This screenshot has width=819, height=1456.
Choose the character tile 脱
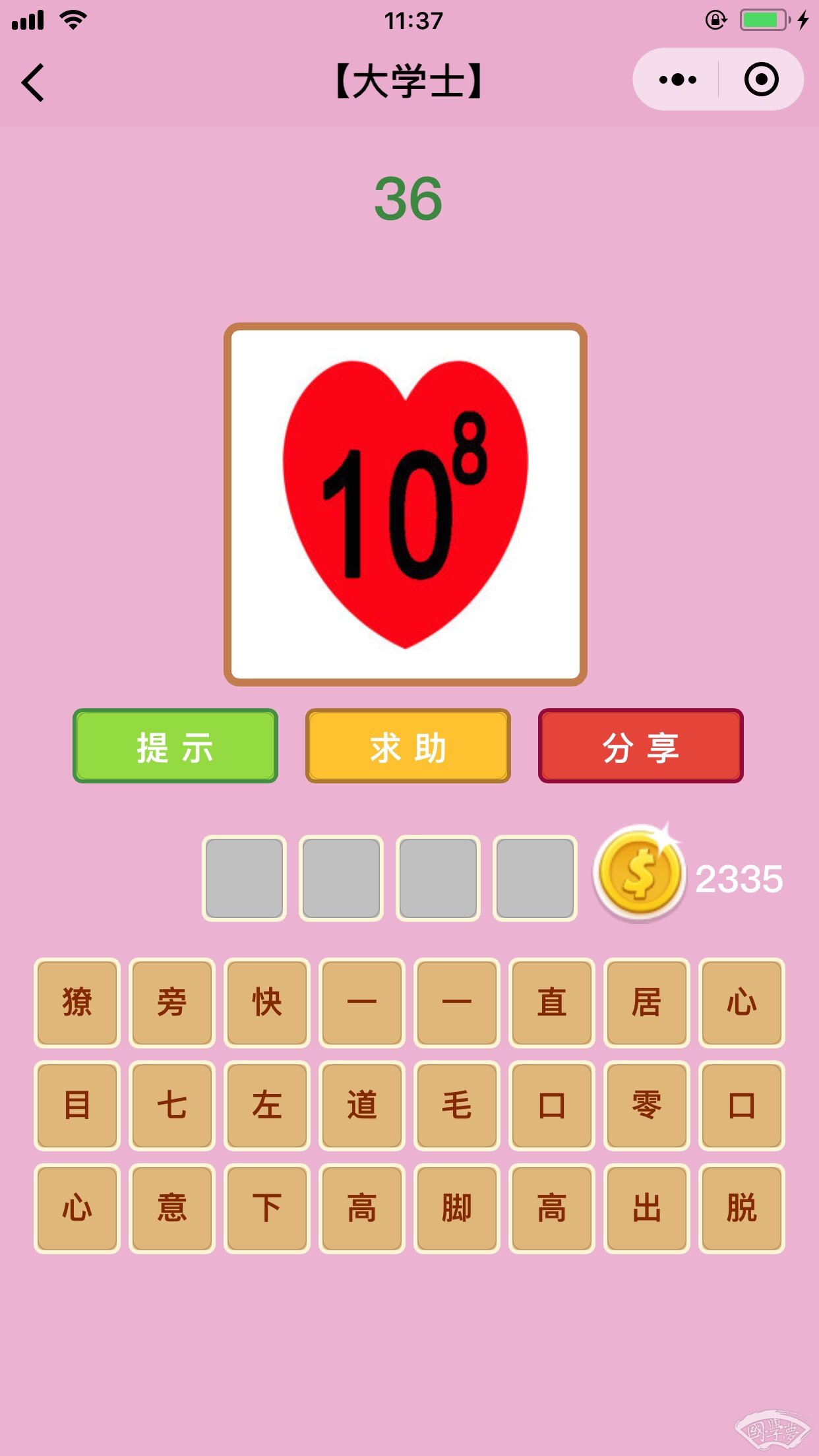742,1208
